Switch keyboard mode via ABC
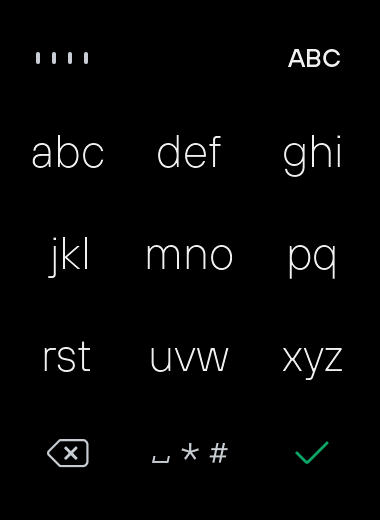The height and width of the screenshot is (520, 380). (x=314, y=58)
